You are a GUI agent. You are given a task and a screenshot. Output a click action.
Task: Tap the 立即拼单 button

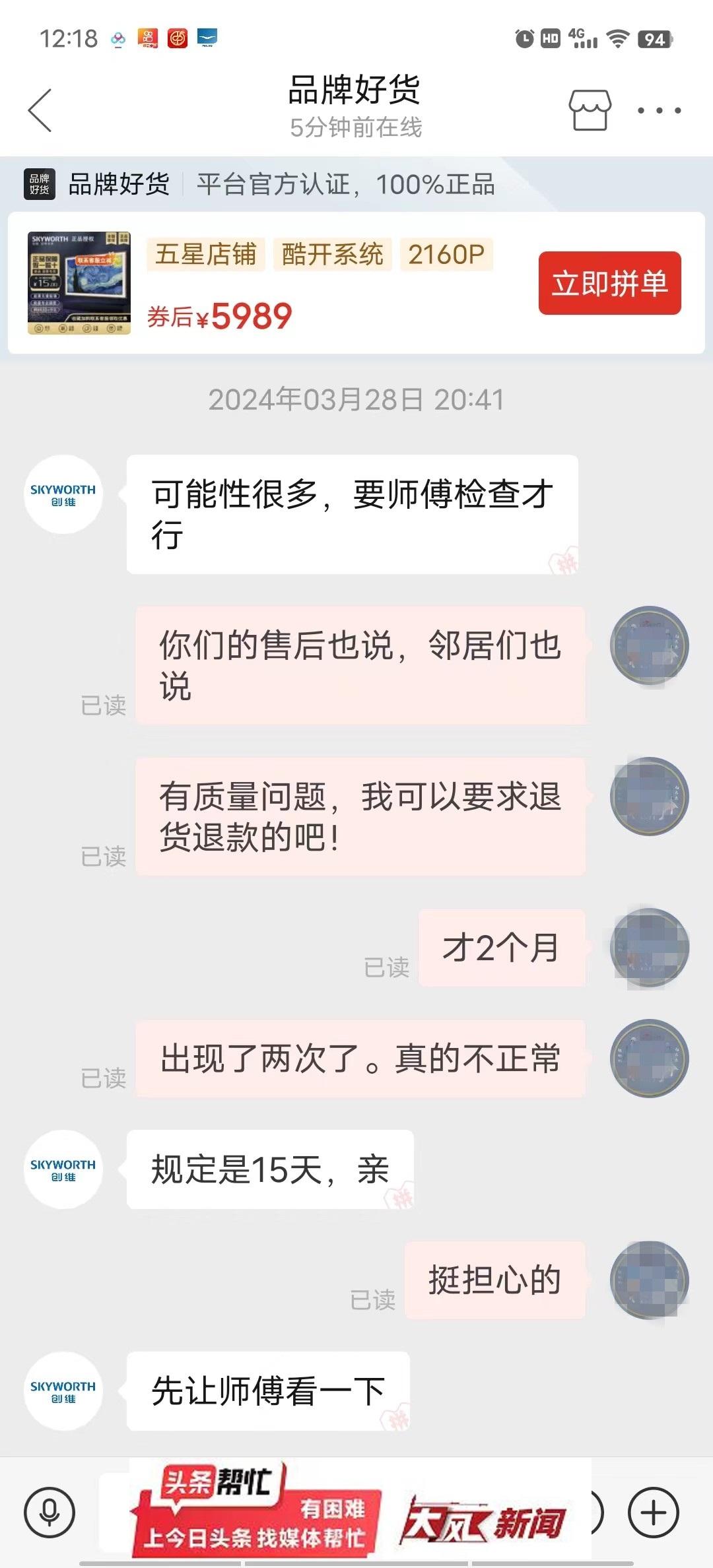coord(609,284)
